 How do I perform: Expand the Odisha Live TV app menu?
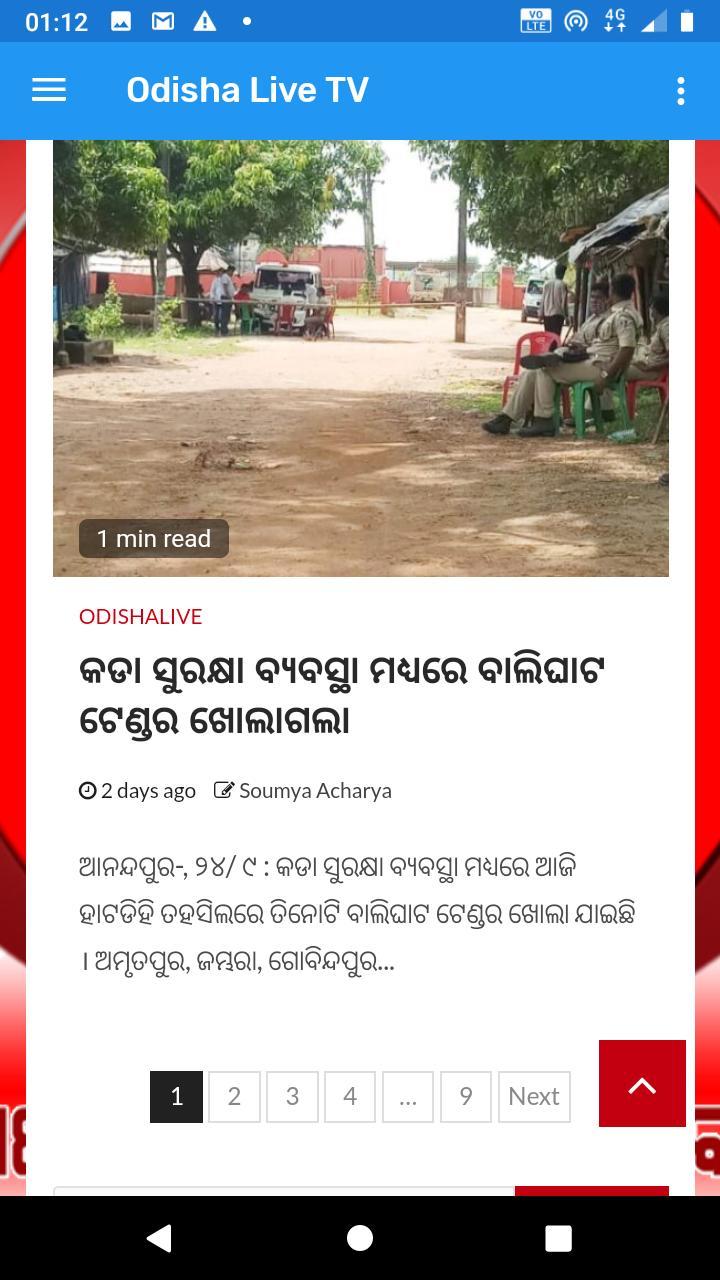(681, 90)
